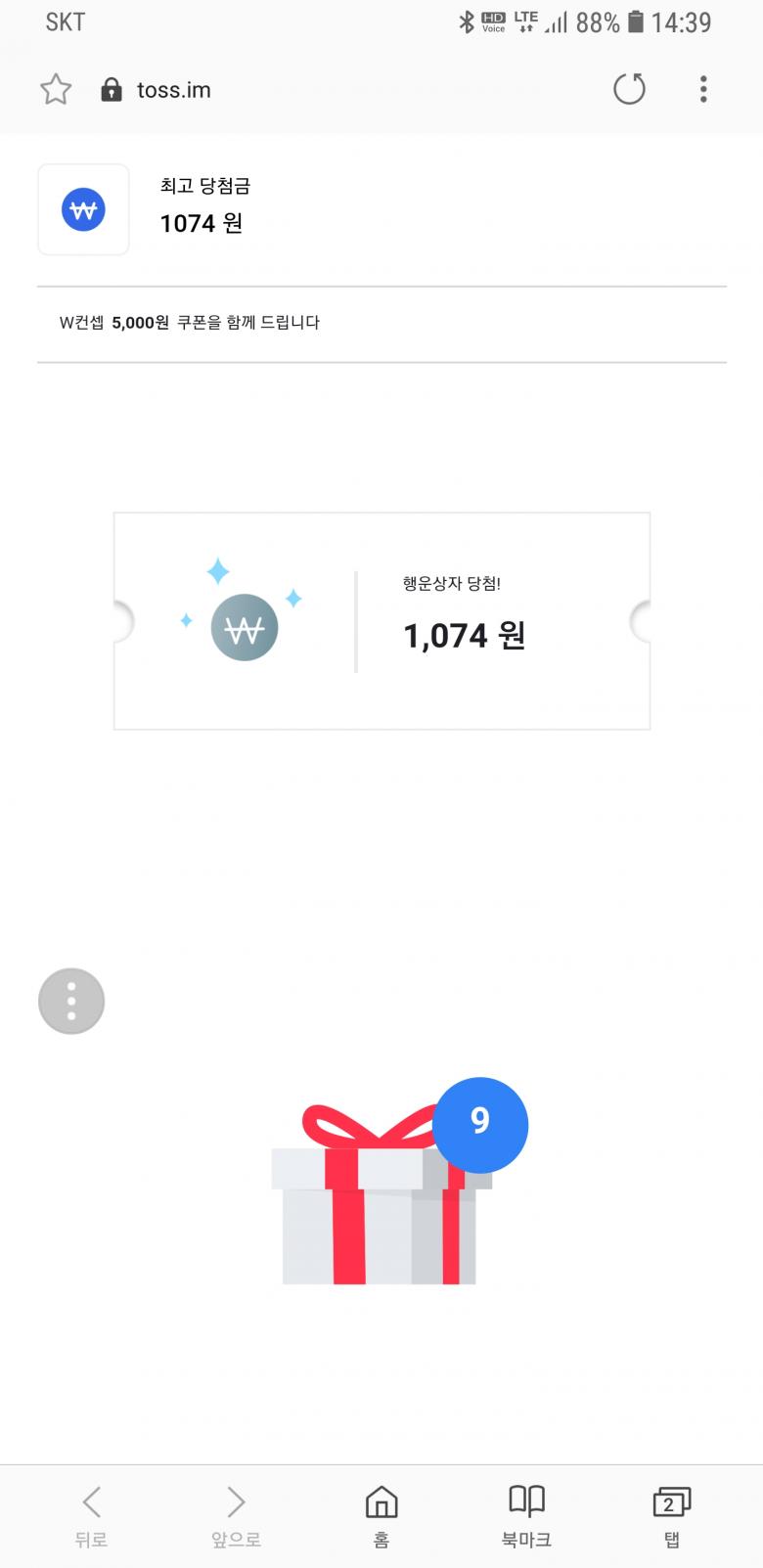The height and width of the screenshot is (1568, 763).
Task: Open the browser overflow menu
Action: (x=703, y=89)
